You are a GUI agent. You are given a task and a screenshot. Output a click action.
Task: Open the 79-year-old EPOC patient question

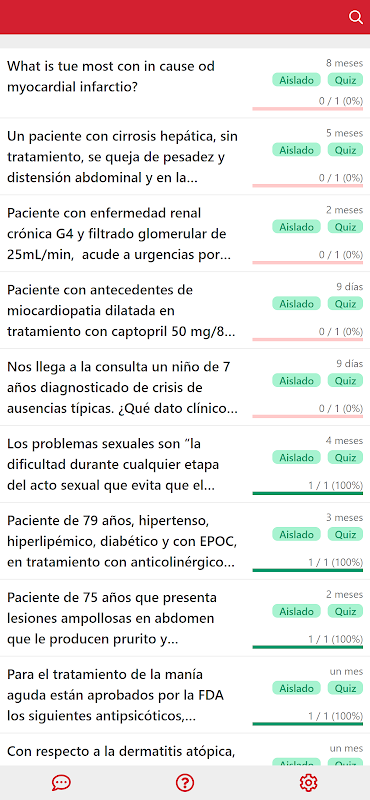[185, 541]
